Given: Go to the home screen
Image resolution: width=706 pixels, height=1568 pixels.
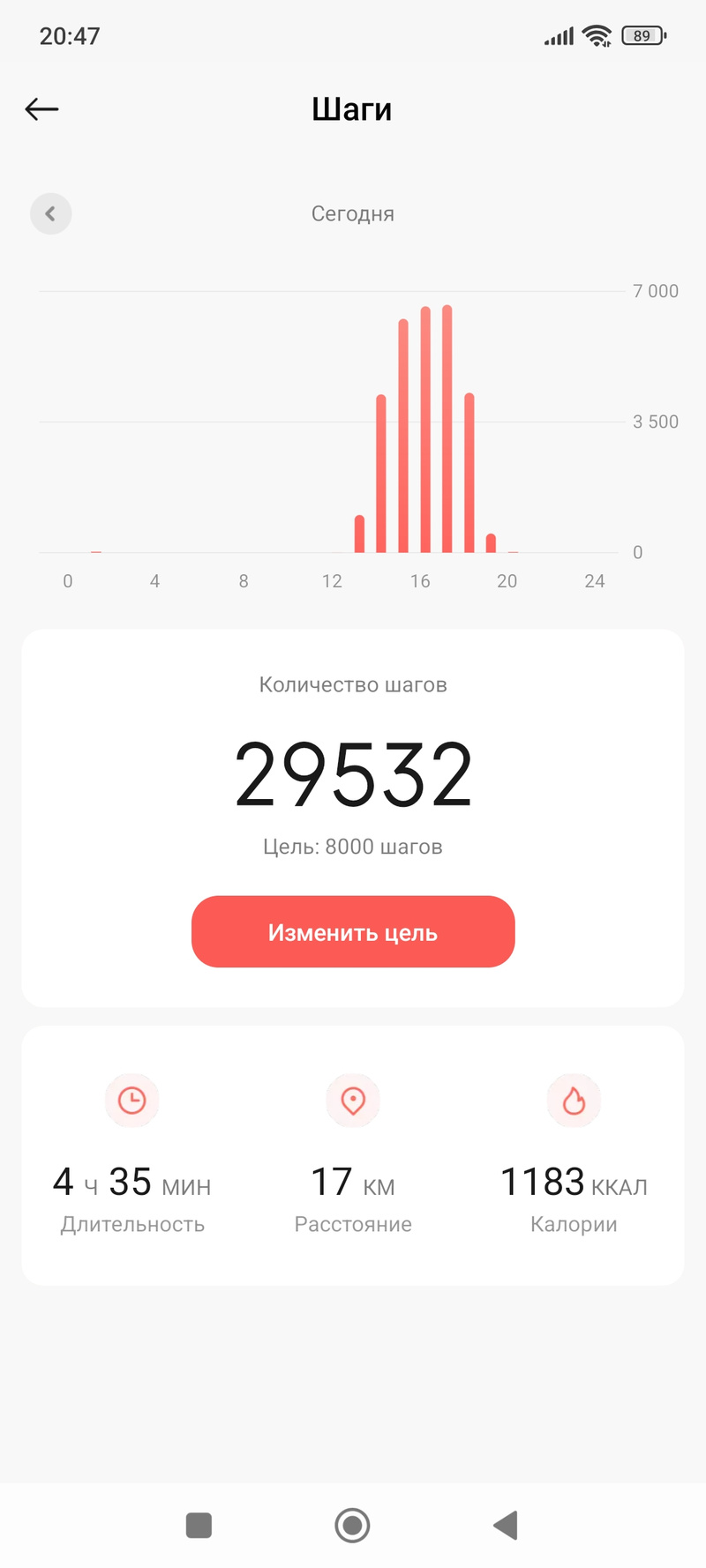Looking at the screenshot, I should tap(352, 1525).
